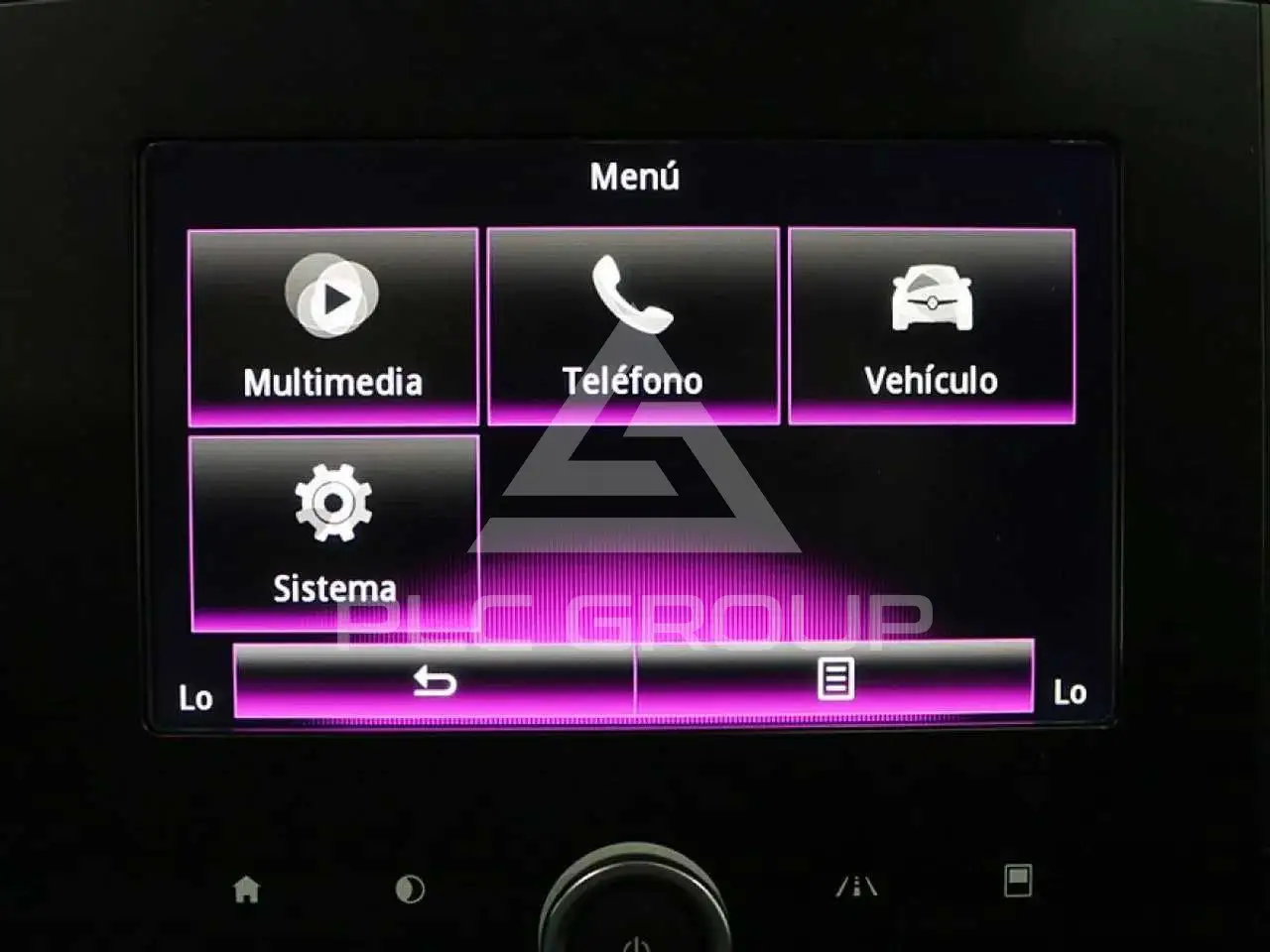Open Sistema settings
The image size is (1270, 952).
[x=334, y=534]
